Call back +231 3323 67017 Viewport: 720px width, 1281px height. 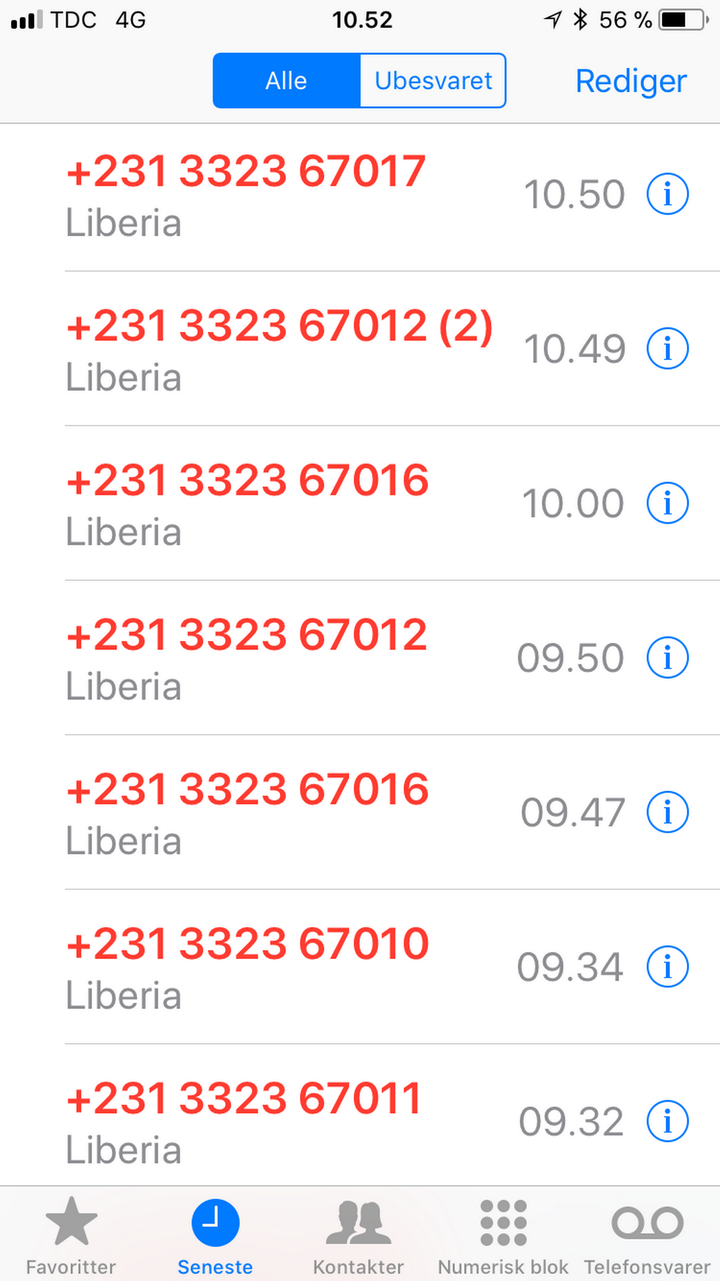pyautogui.click(x=246, y=194)
